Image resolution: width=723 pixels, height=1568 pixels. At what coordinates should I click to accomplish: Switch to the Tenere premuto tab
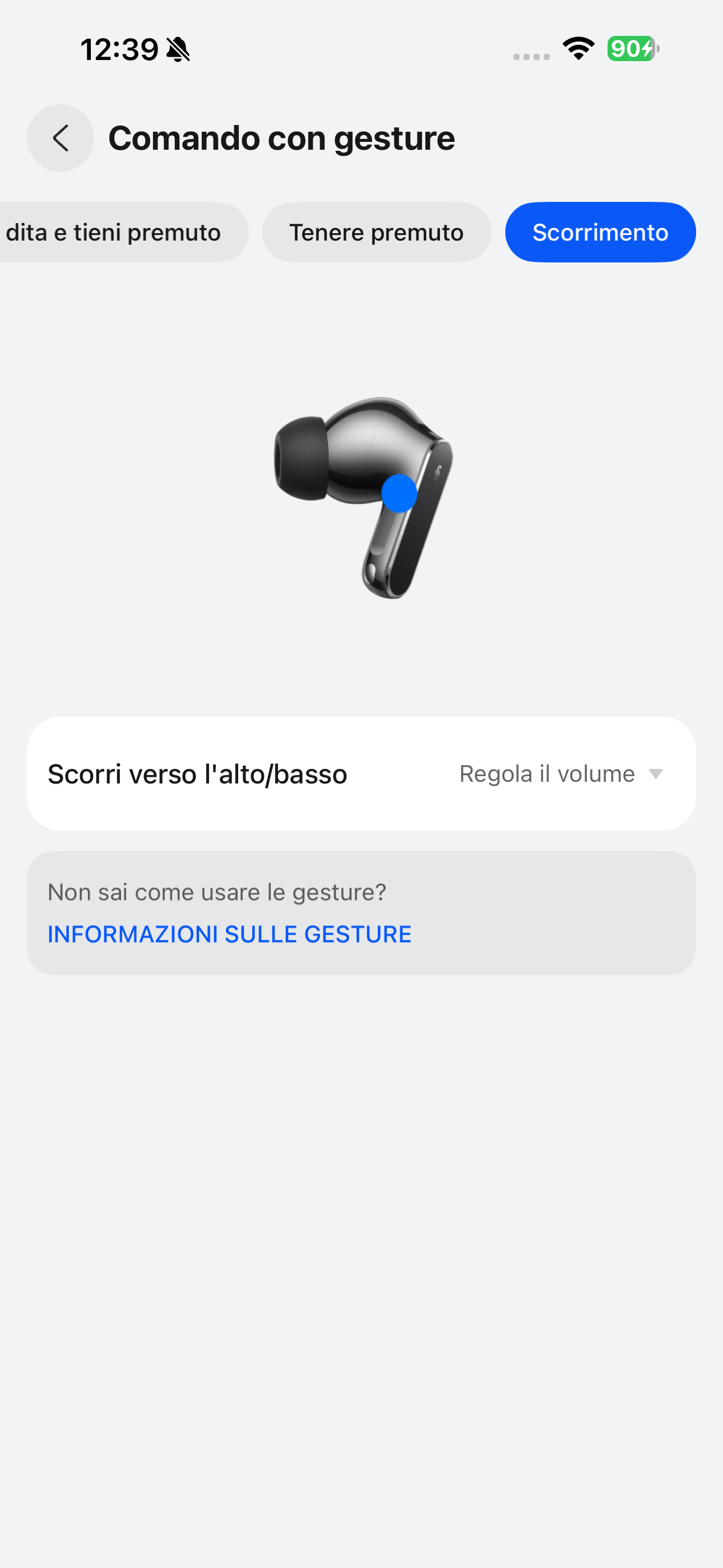(376, 233)
